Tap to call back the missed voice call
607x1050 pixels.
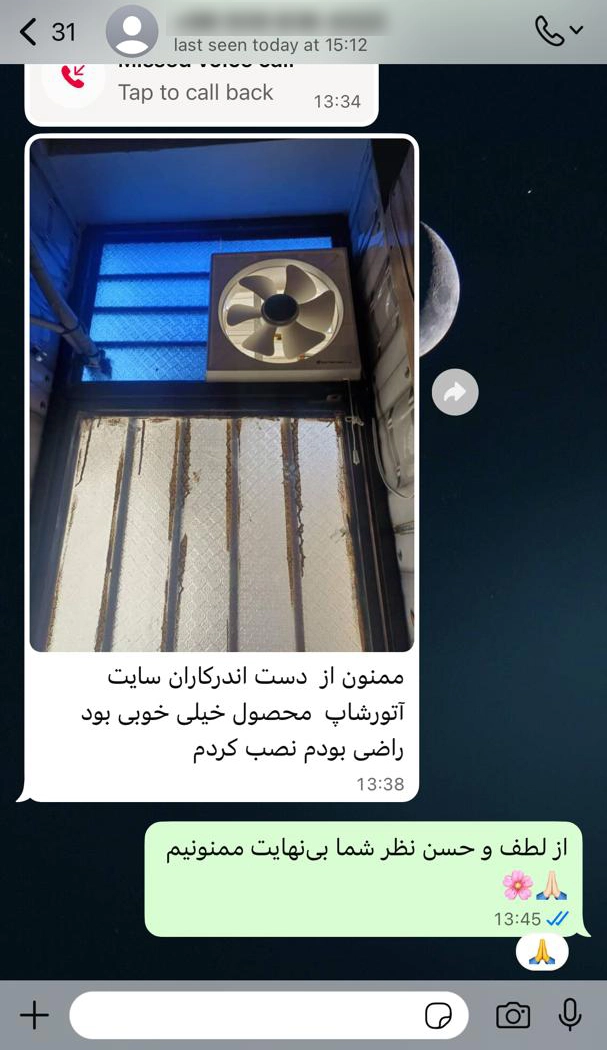click(x=195, y=93)
